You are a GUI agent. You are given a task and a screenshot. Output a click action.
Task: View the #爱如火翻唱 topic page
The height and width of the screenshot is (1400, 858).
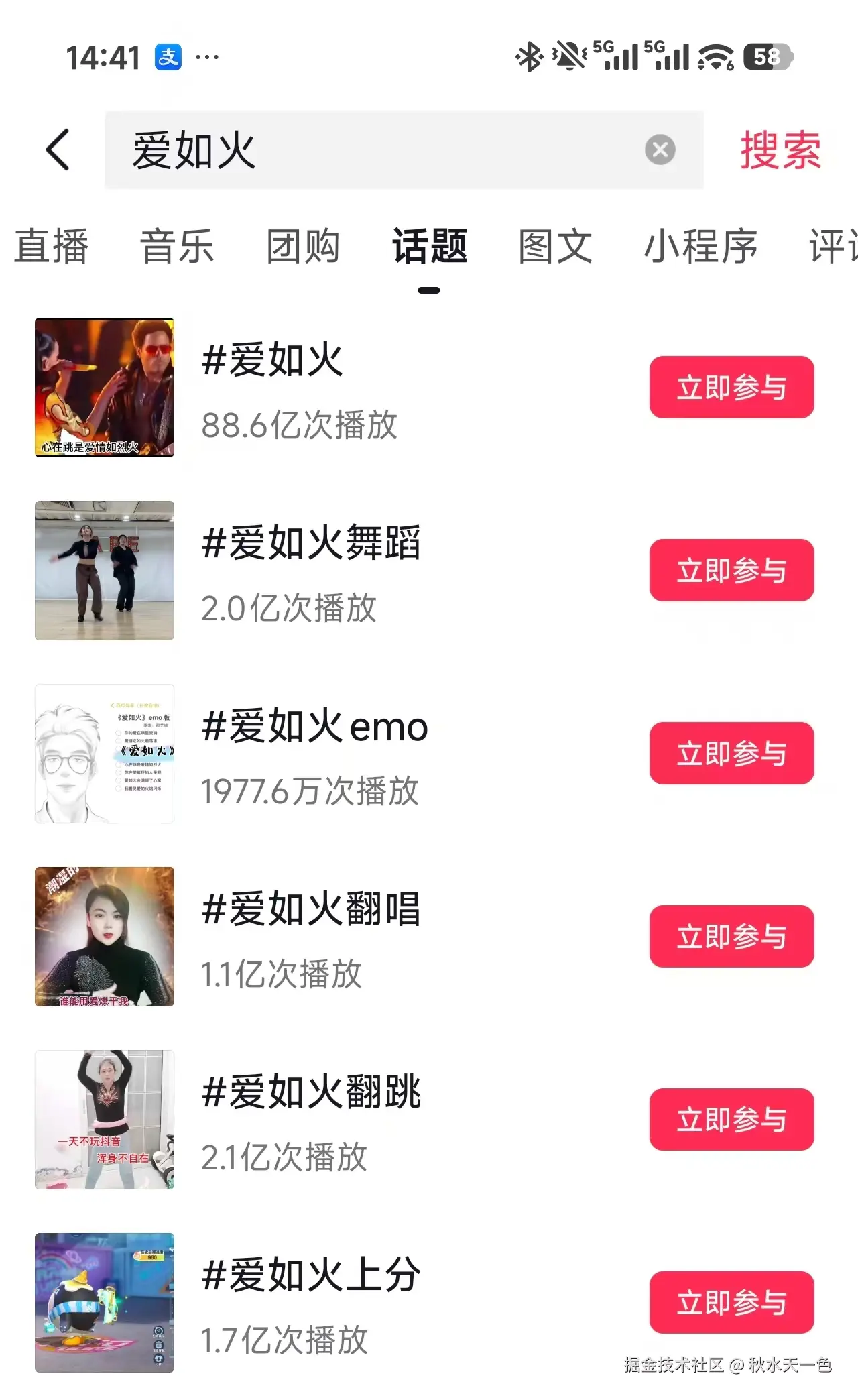pyautogui.click(x=311, y=937)
